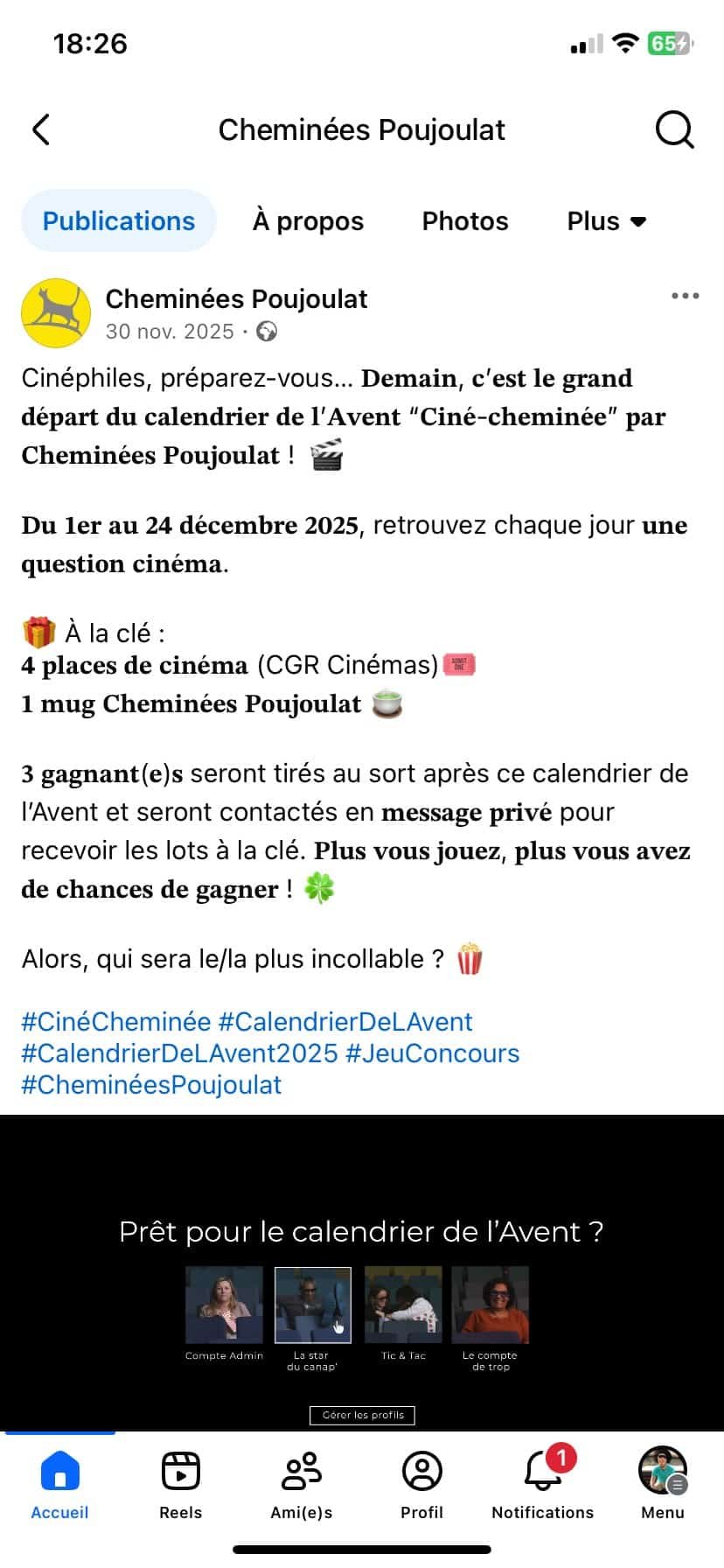Viewport: 724px width, 1568px height.
Task: Open the post's three-dot options menu
Action: 685,296
